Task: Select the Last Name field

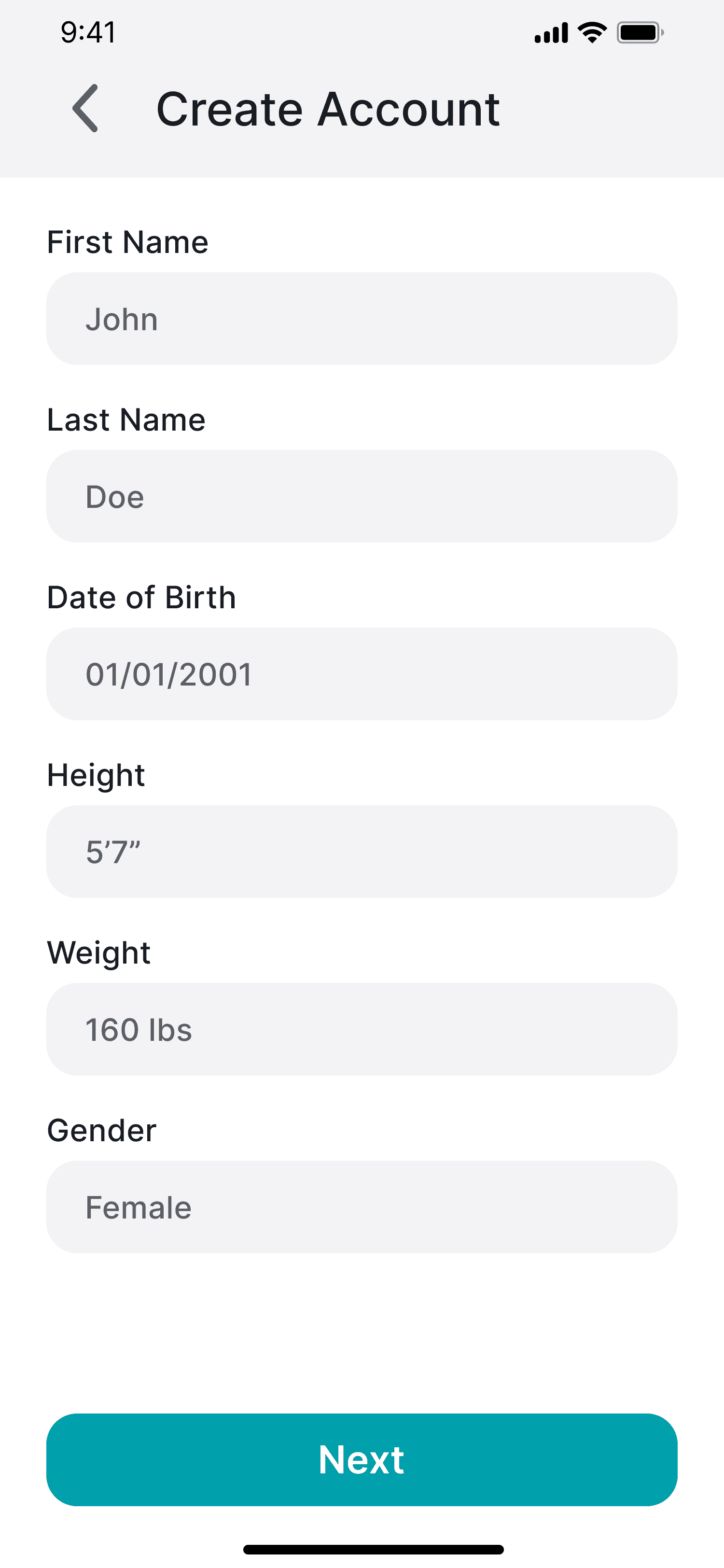Action: click(362, 496)
